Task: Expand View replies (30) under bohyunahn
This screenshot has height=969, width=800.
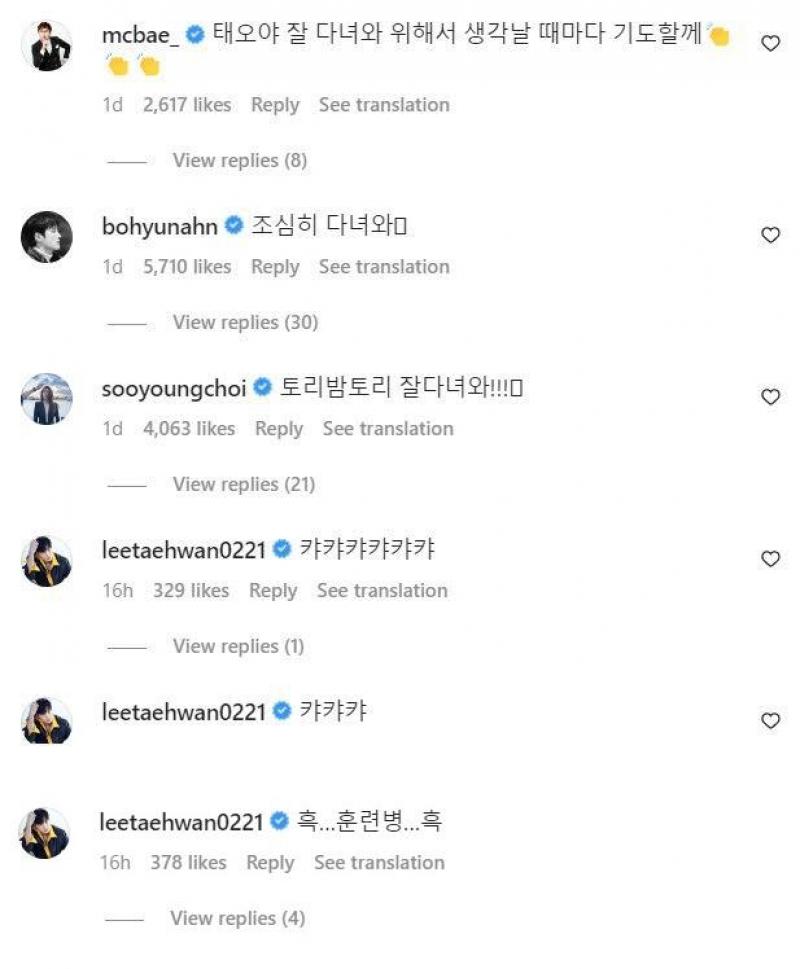Action: [x=245, y=322]
